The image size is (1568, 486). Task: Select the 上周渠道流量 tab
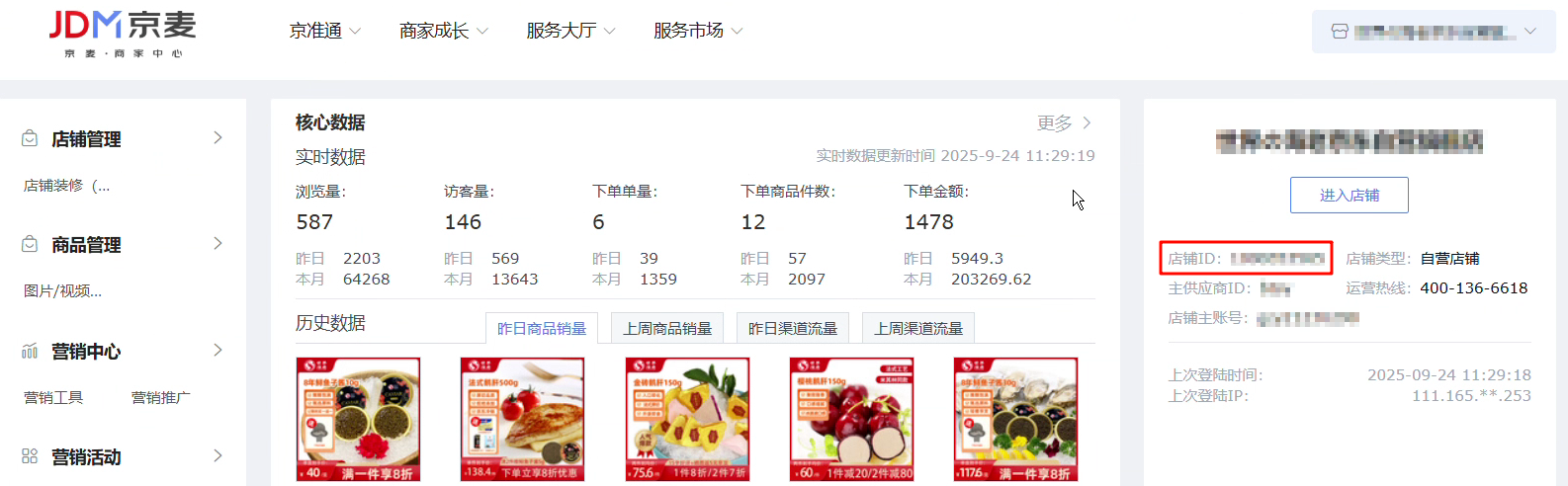(x=918, y=328)
